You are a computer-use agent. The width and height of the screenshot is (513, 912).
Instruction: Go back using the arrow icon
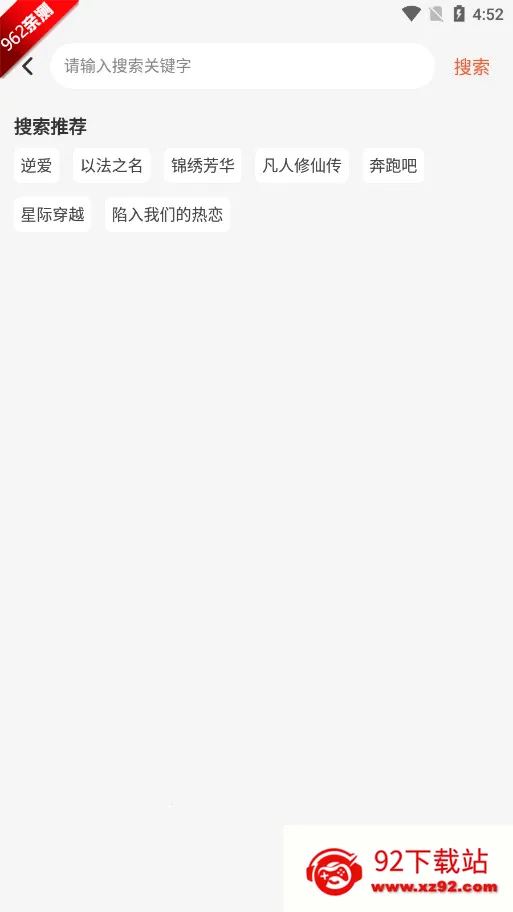27,66
